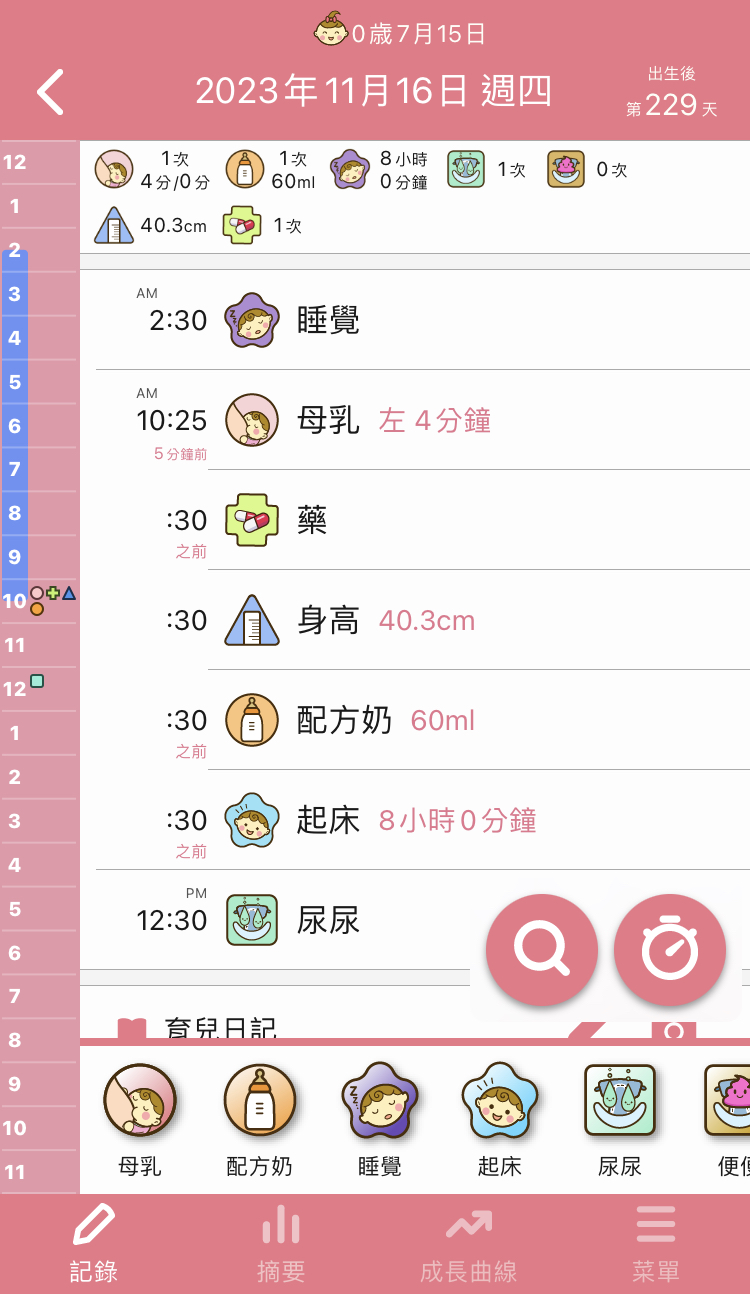The image size is (750, 1294).
Task: Open the magnifier search button
Action: (541, 949)
